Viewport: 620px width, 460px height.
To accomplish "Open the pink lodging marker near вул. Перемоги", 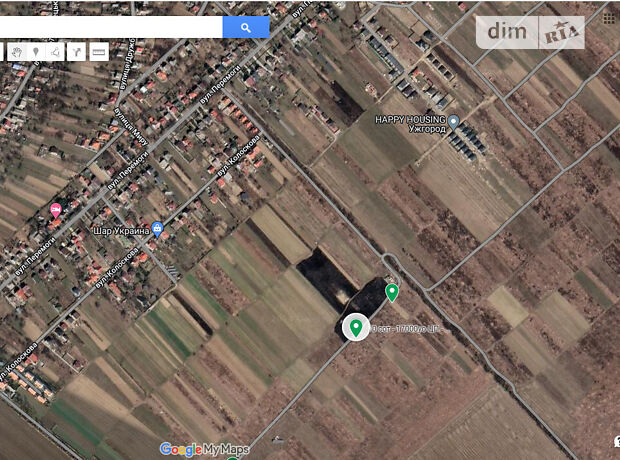I will coord(55,210).
